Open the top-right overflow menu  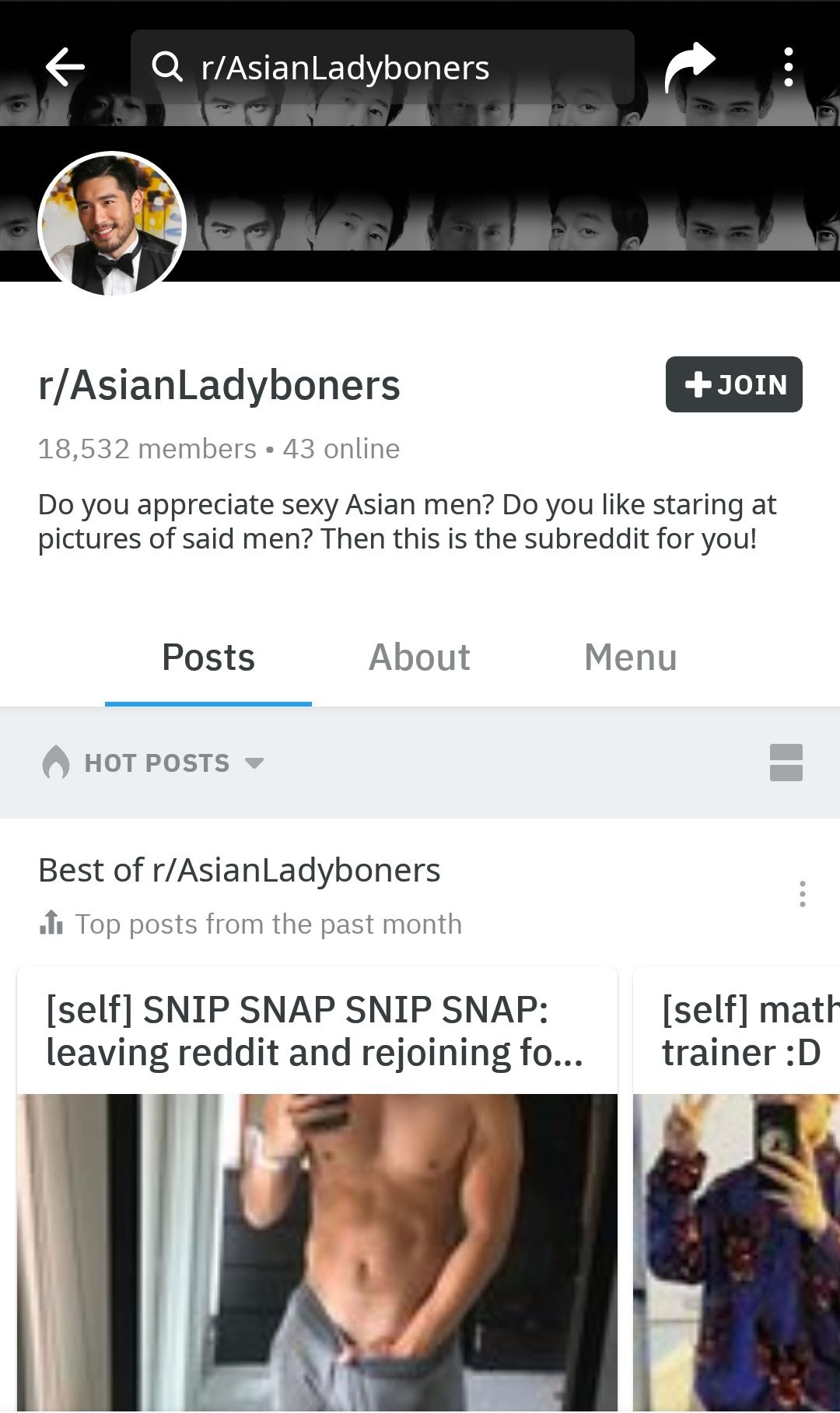coord(788,67)
